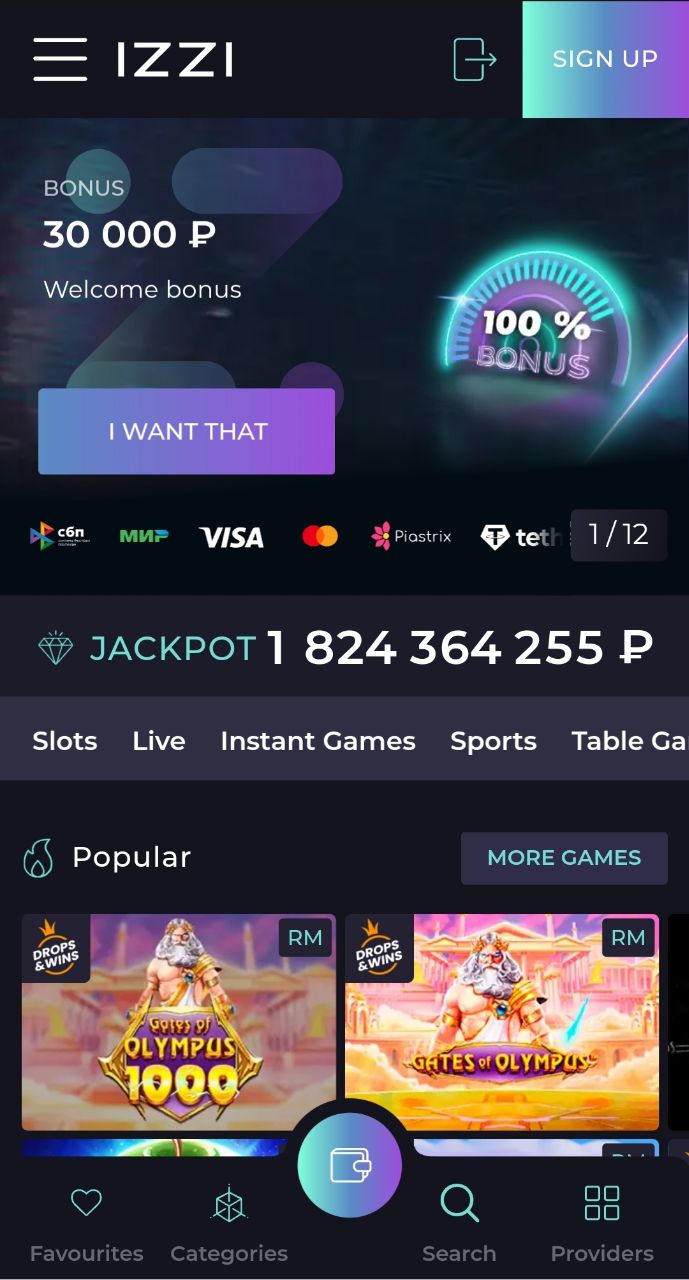Tap the SIGN UP button
689x1280 pixels.
[605, 59]
